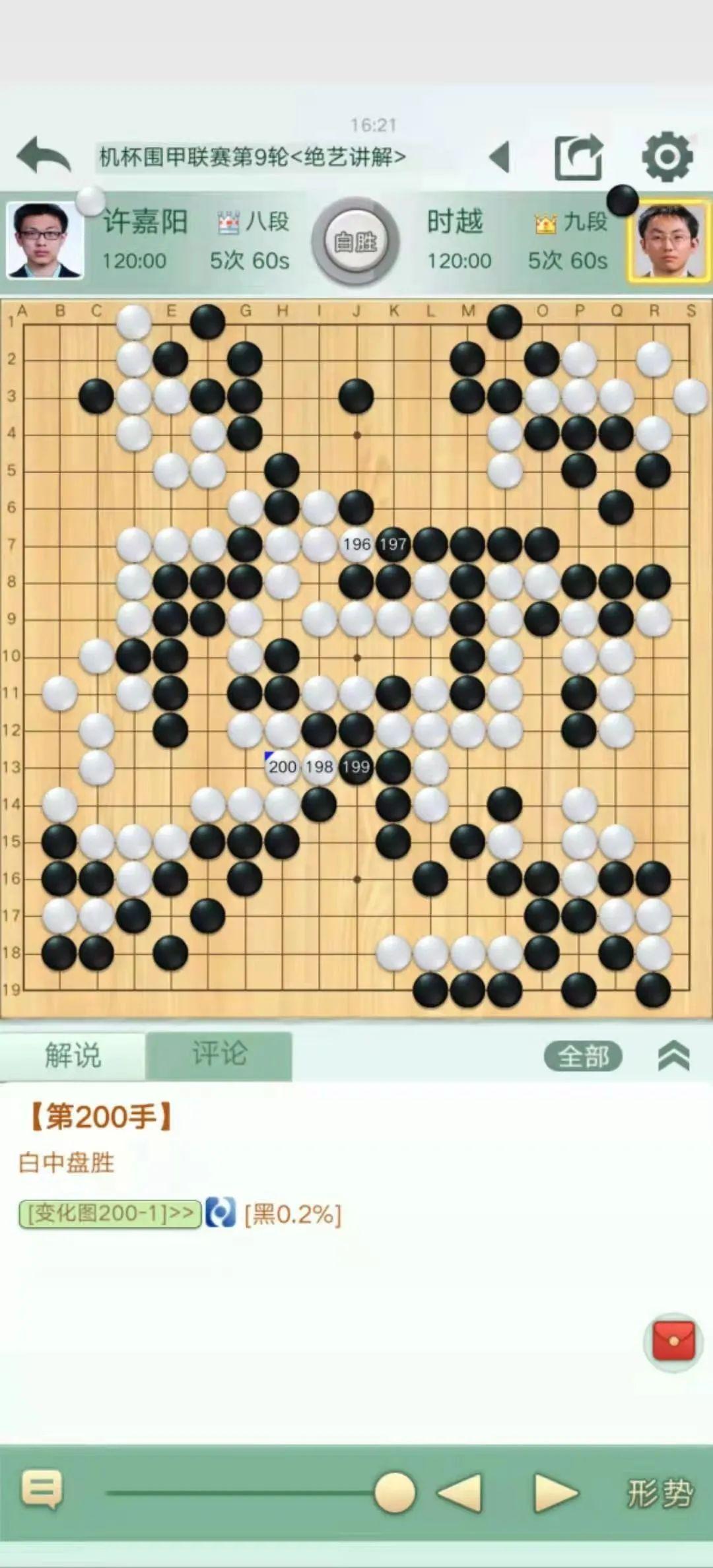Show the 形势 position estimate
This screenshot has width=713, height=1568.
(660, 1491)
